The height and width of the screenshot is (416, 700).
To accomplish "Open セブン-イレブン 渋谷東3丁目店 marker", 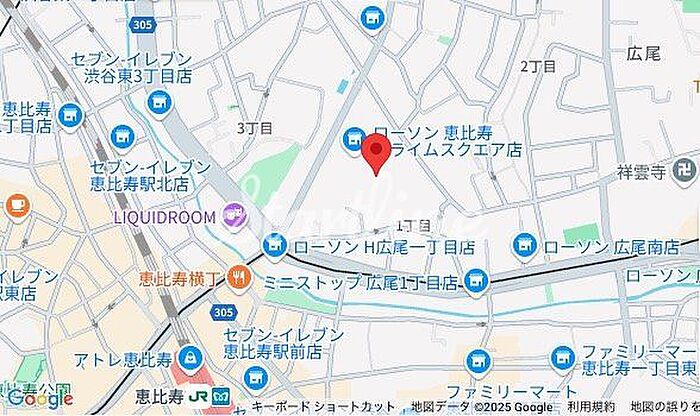I will (159, 104).
